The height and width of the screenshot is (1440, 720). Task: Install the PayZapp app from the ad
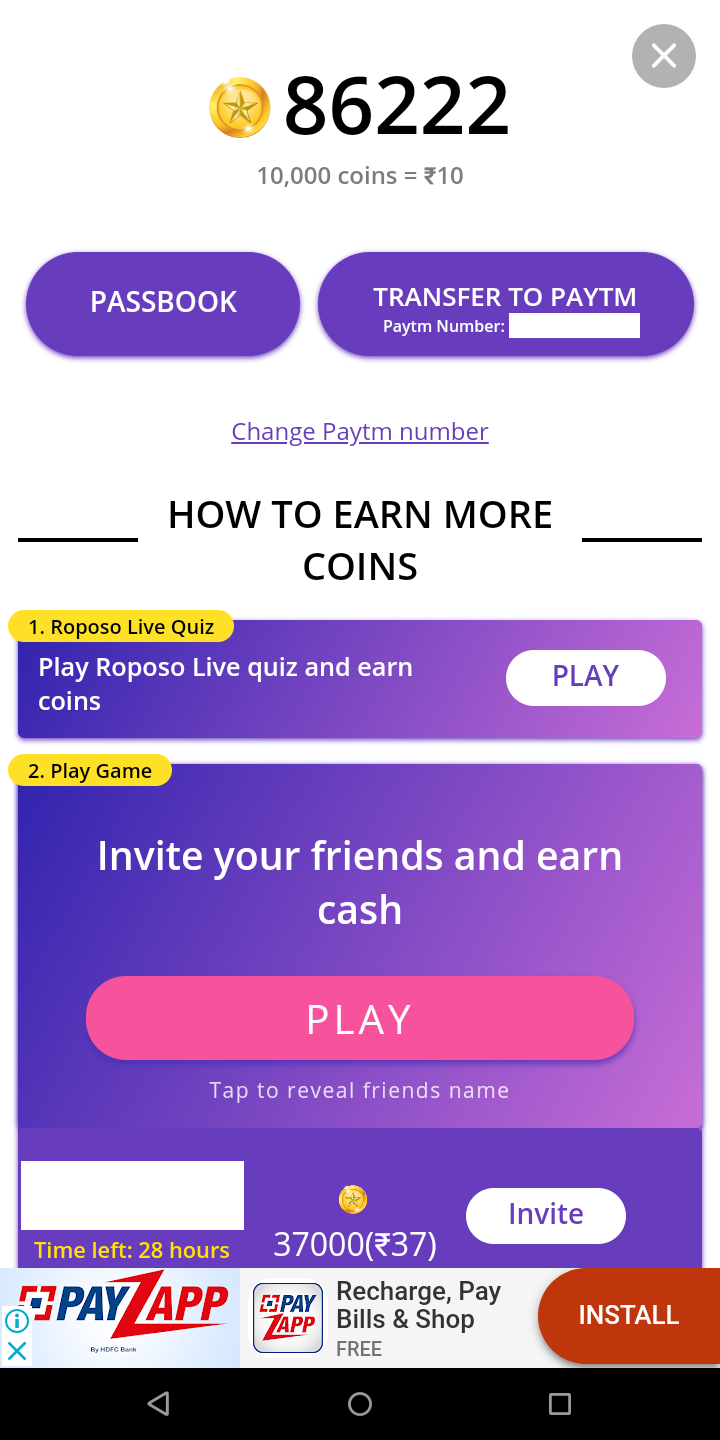click(x=628, y=1315)
